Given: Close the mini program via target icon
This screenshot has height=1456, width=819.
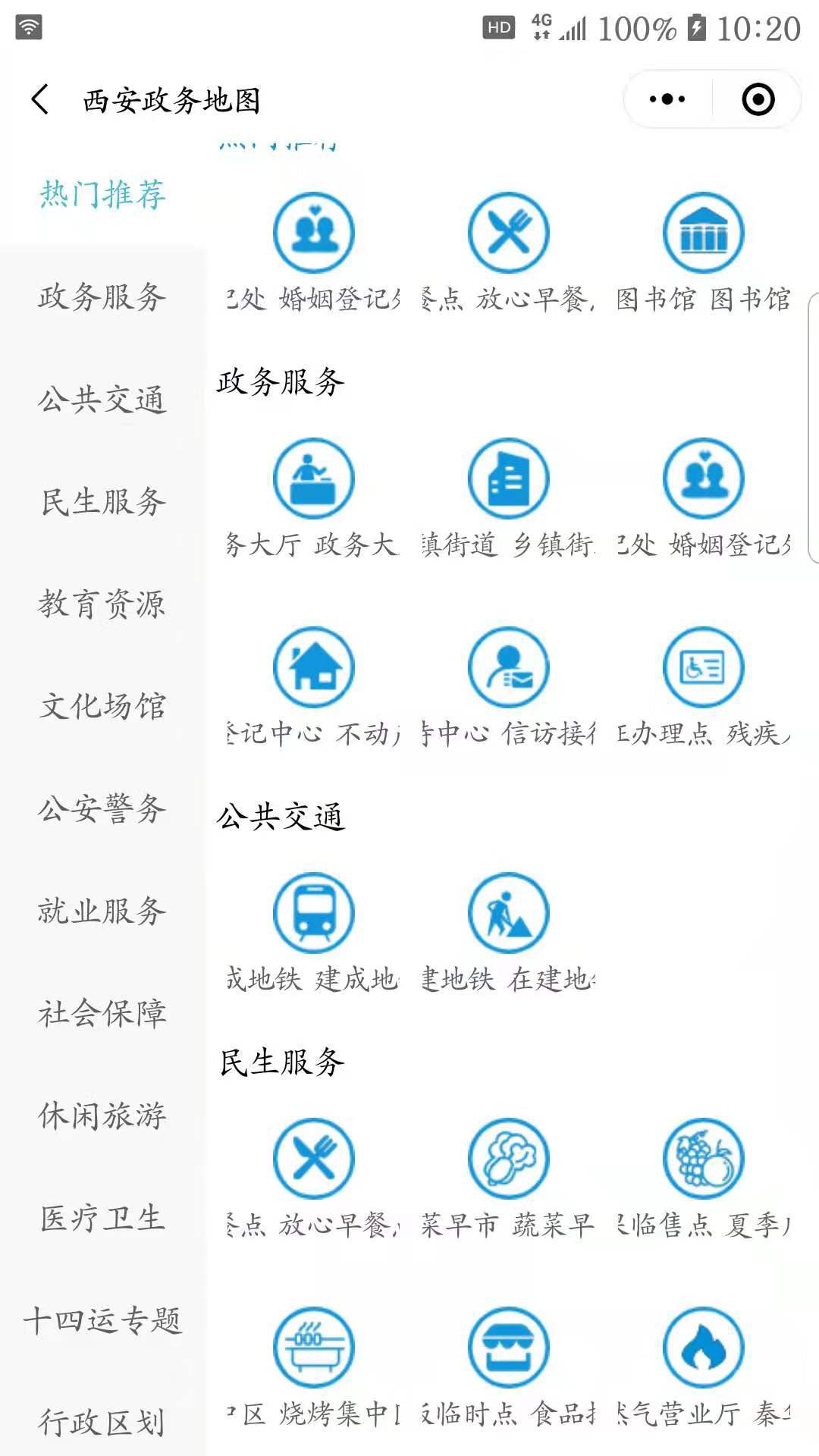Looking at the screenshot, I should click(758, 99).
